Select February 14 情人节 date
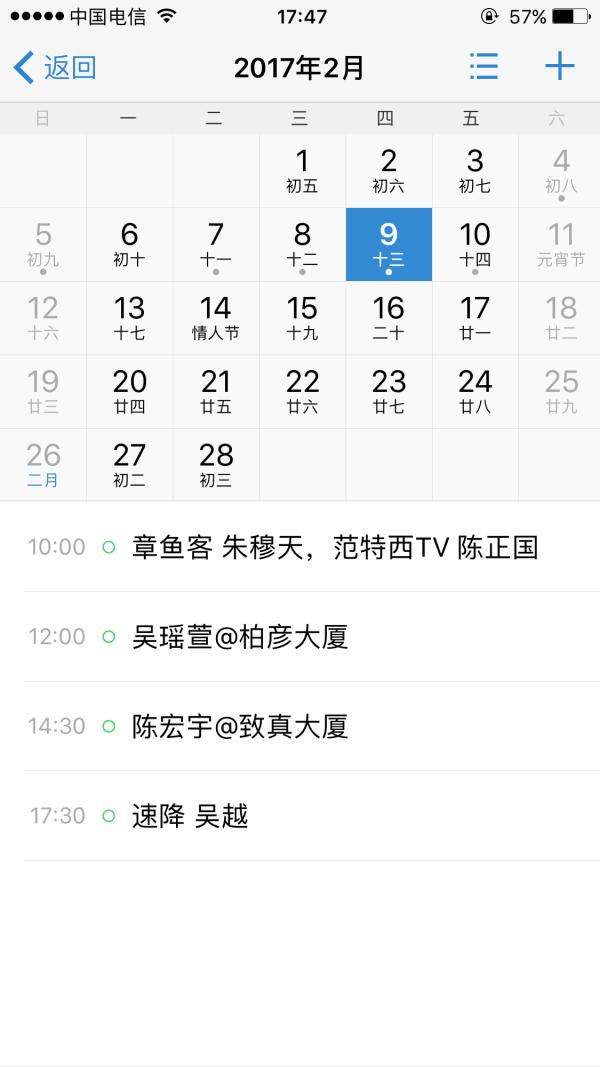Image resolution: width=600 pixels, height=1067 pixels. click(x=216, y=318)
